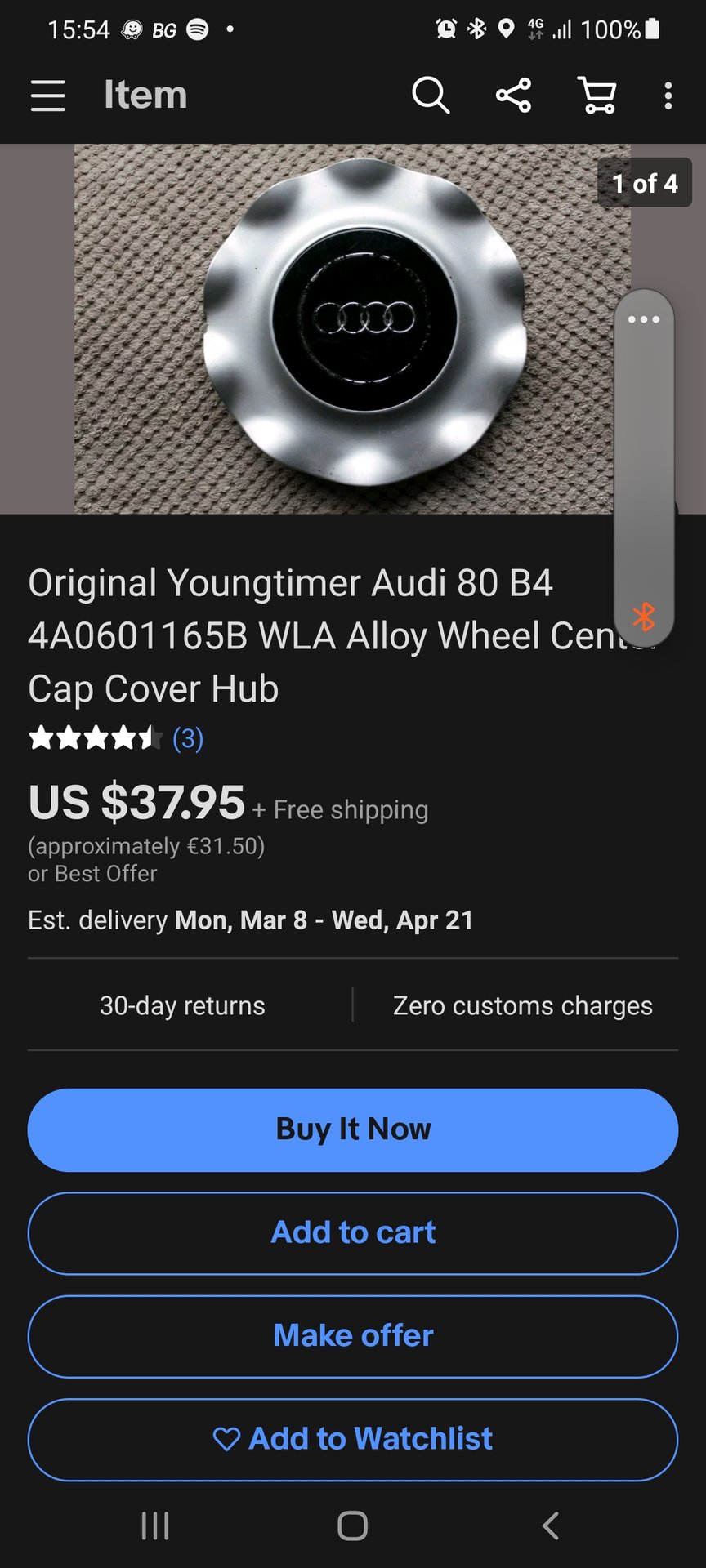Go back with the system back button
This screenshot has height=1568, width=706.
551,1526
